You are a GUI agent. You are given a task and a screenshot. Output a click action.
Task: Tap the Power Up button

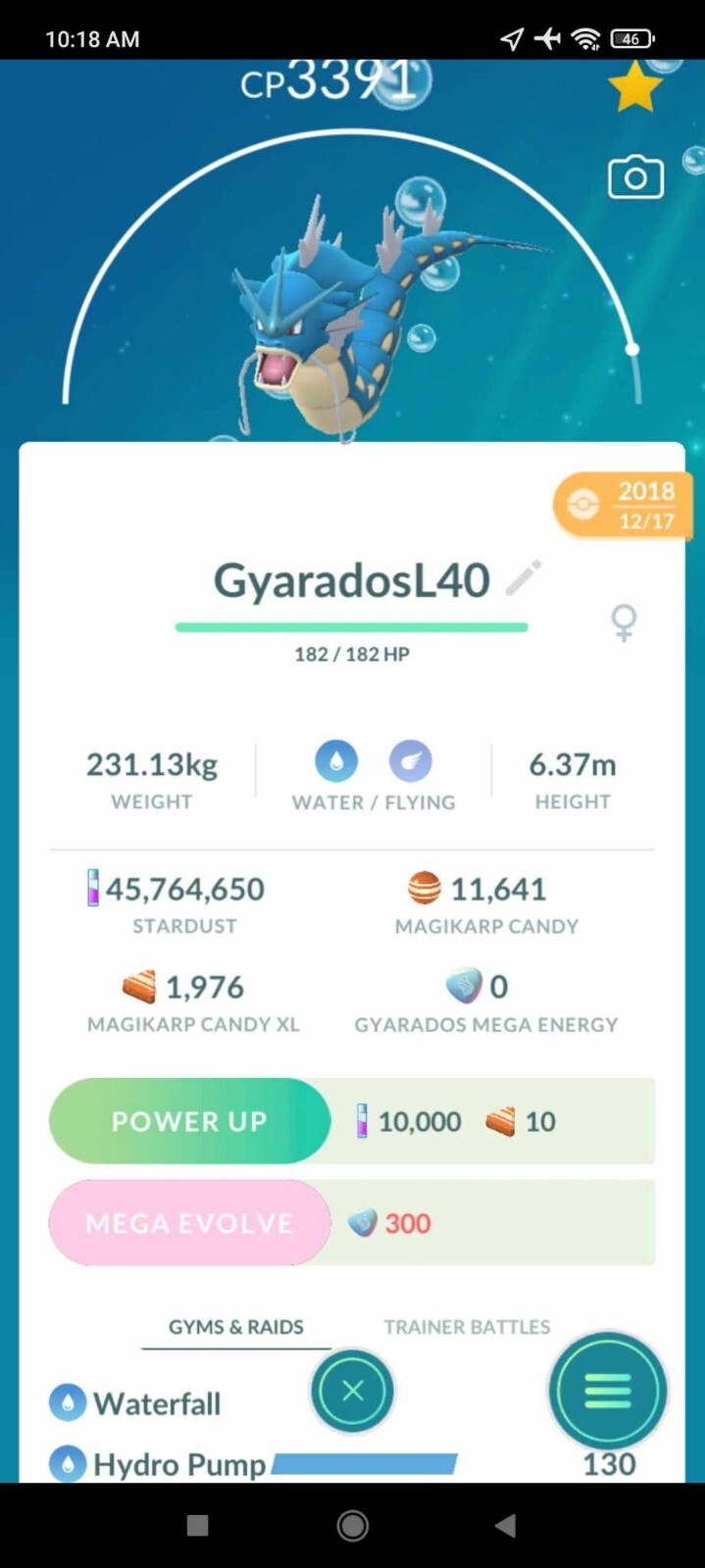click(189, 1121)
